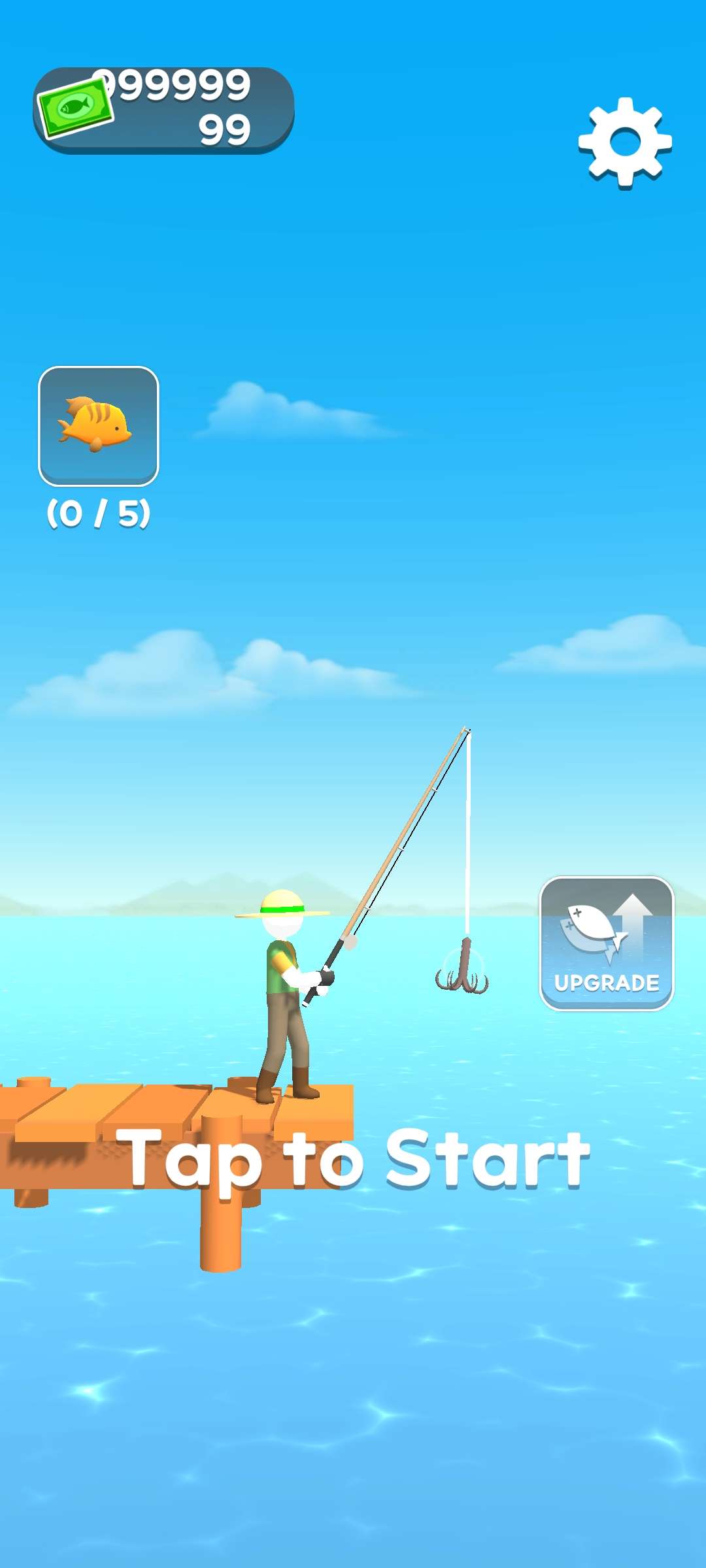The height and width of the screenshot is (1568, 706).
Task: Open the settings gear
Action: click(x=625, y=142)
